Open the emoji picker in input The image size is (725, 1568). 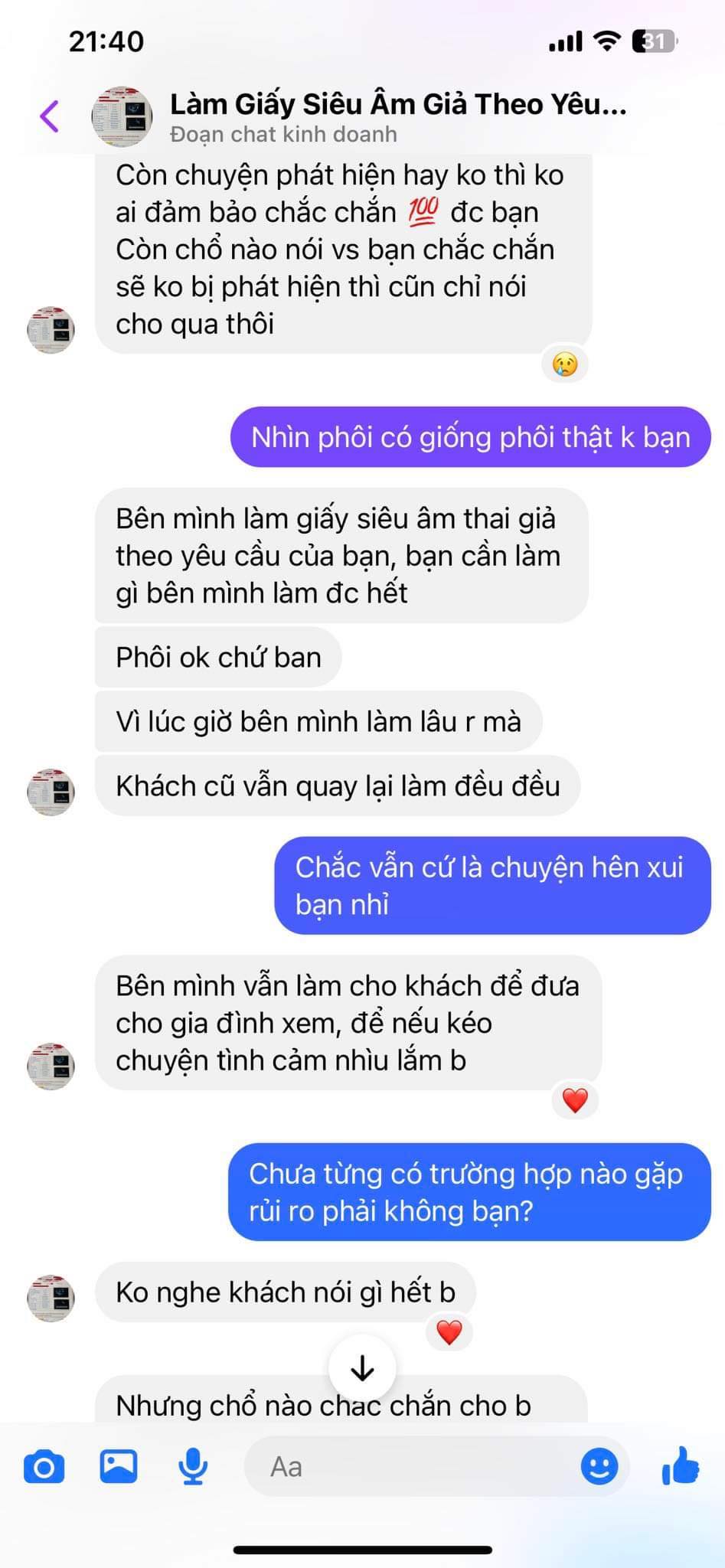point(599,1467)
